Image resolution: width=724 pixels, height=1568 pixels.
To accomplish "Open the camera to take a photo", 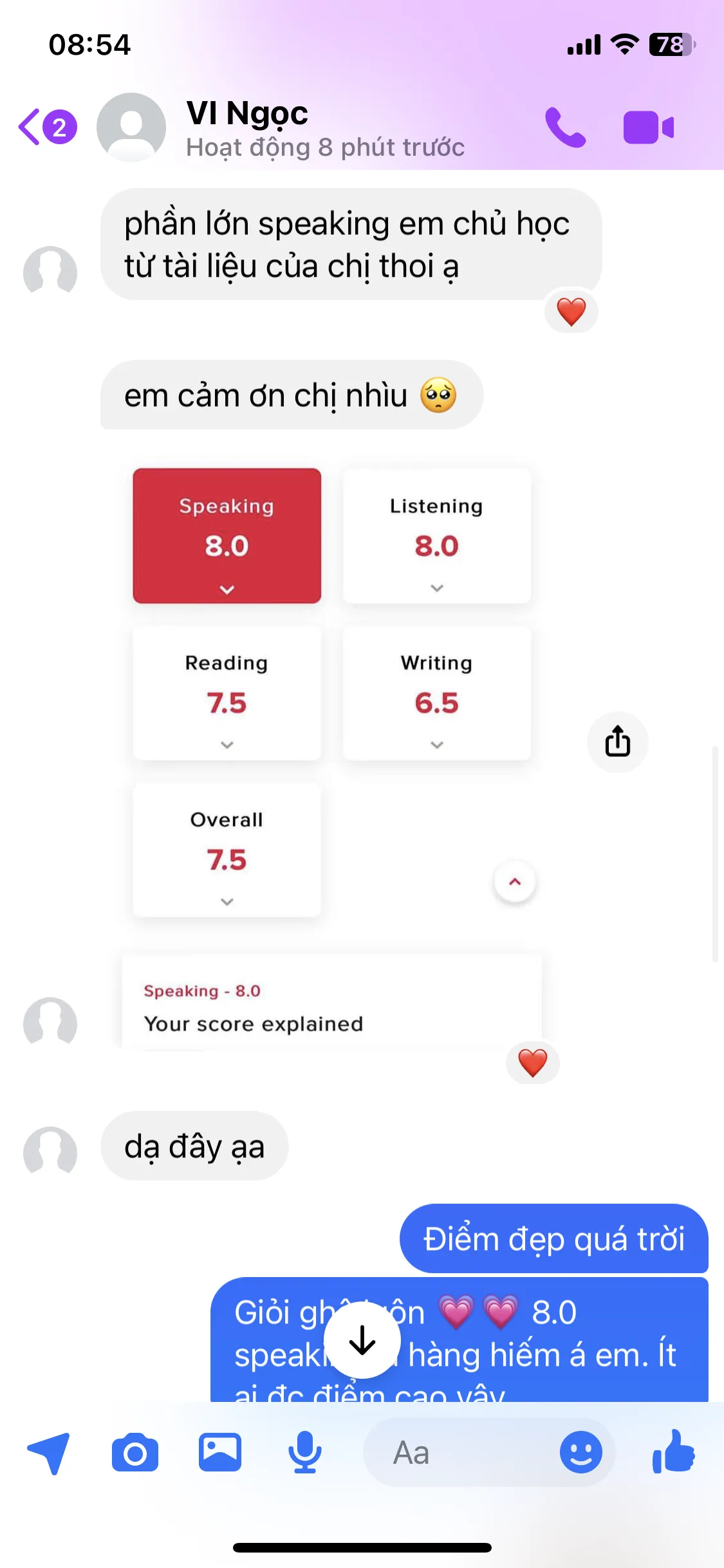I will (x=135, y=1453).
